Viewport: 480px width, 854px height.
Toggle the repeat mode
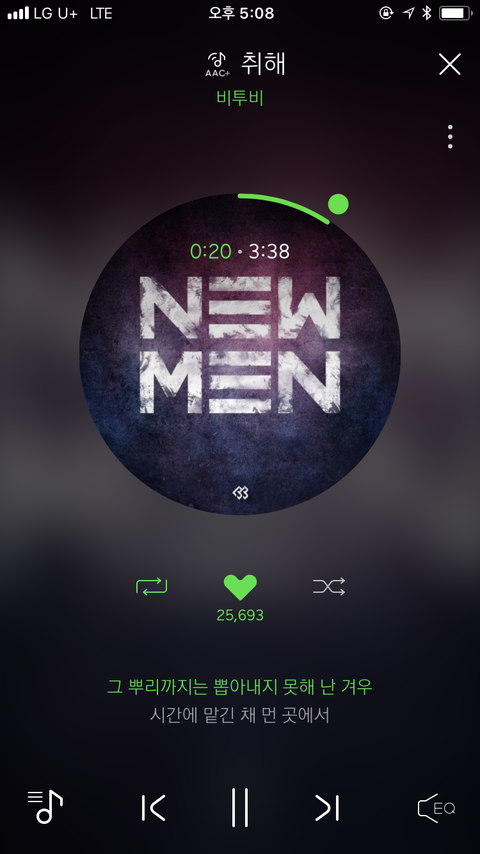point(151,587)
